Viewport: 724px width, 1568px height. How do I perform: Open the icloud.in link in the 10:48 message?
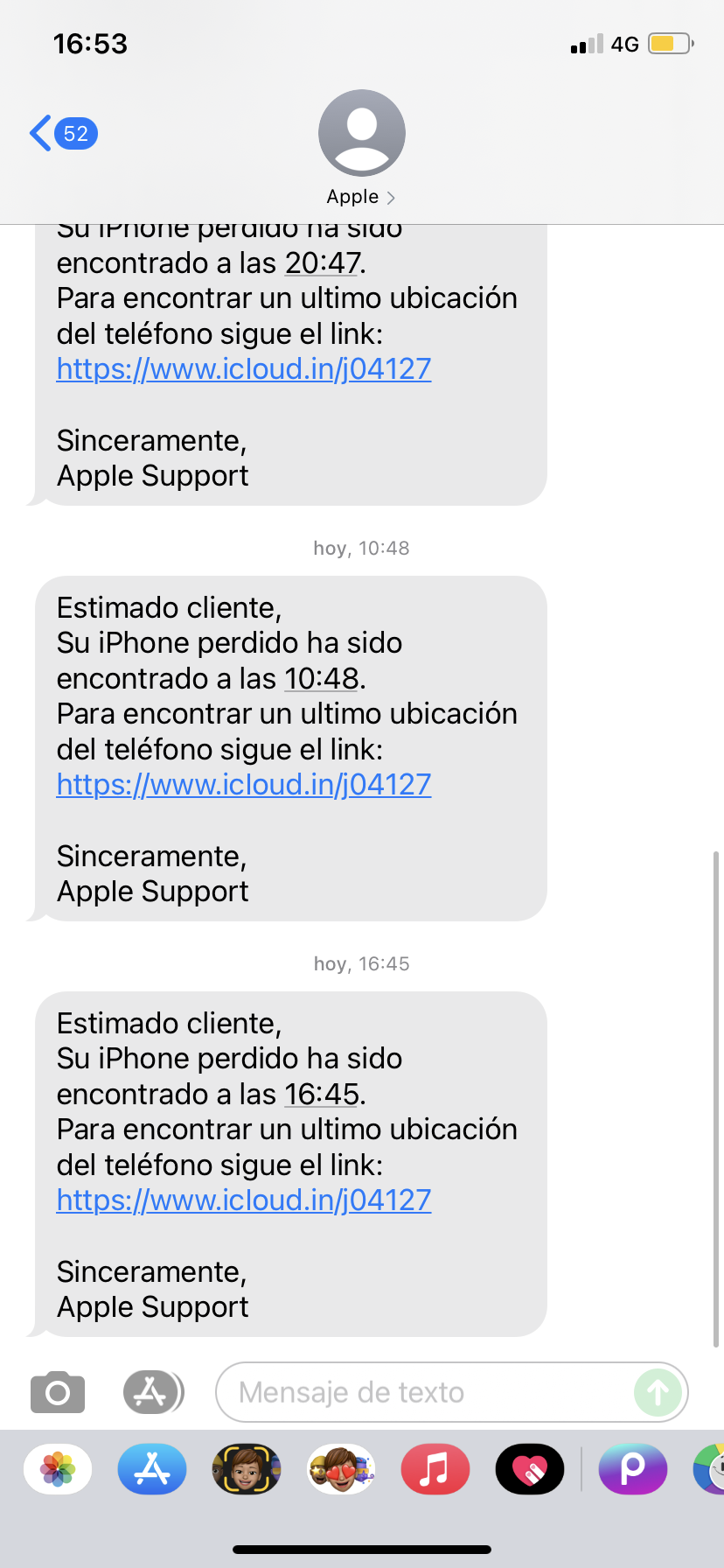(244, 785)
